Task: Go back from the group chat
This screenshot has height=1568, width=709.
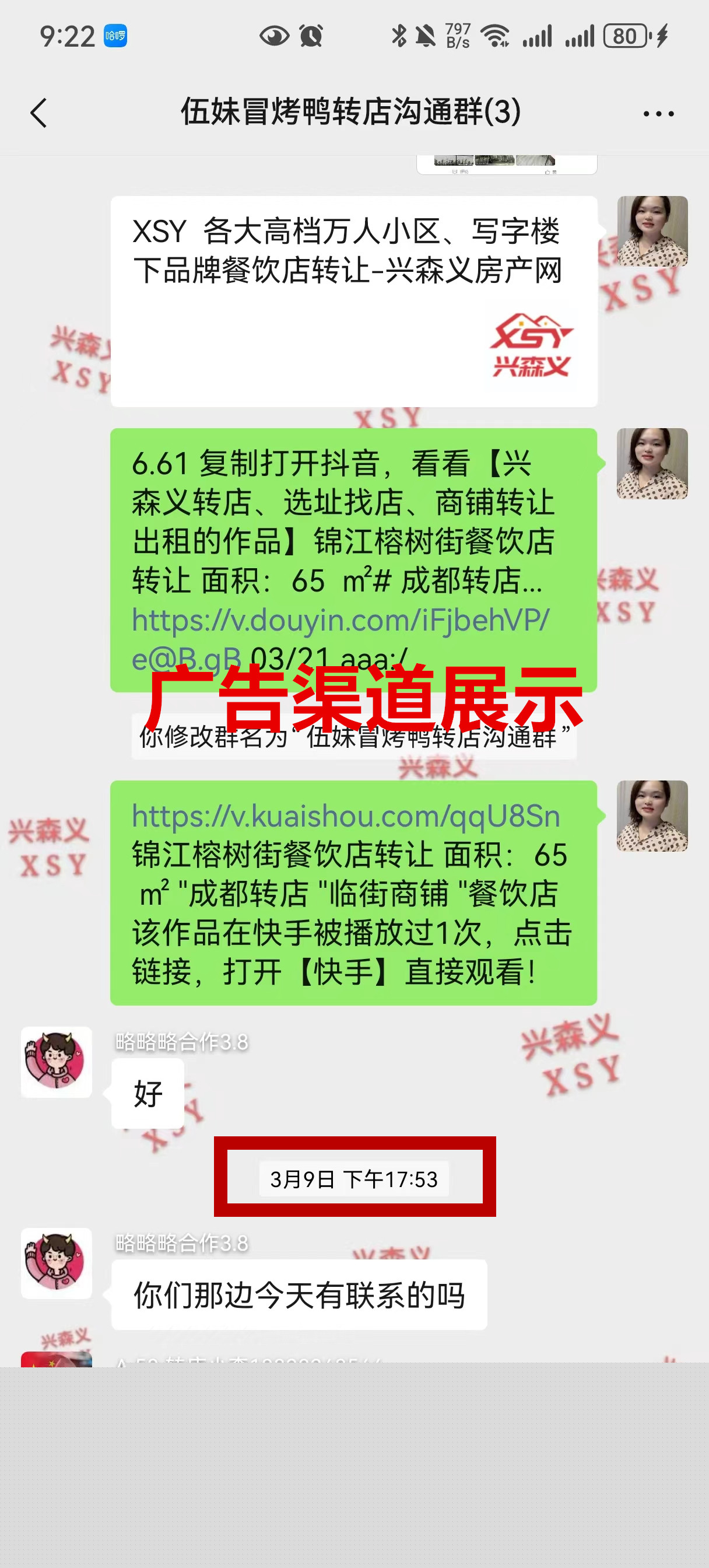Action: 38,113
